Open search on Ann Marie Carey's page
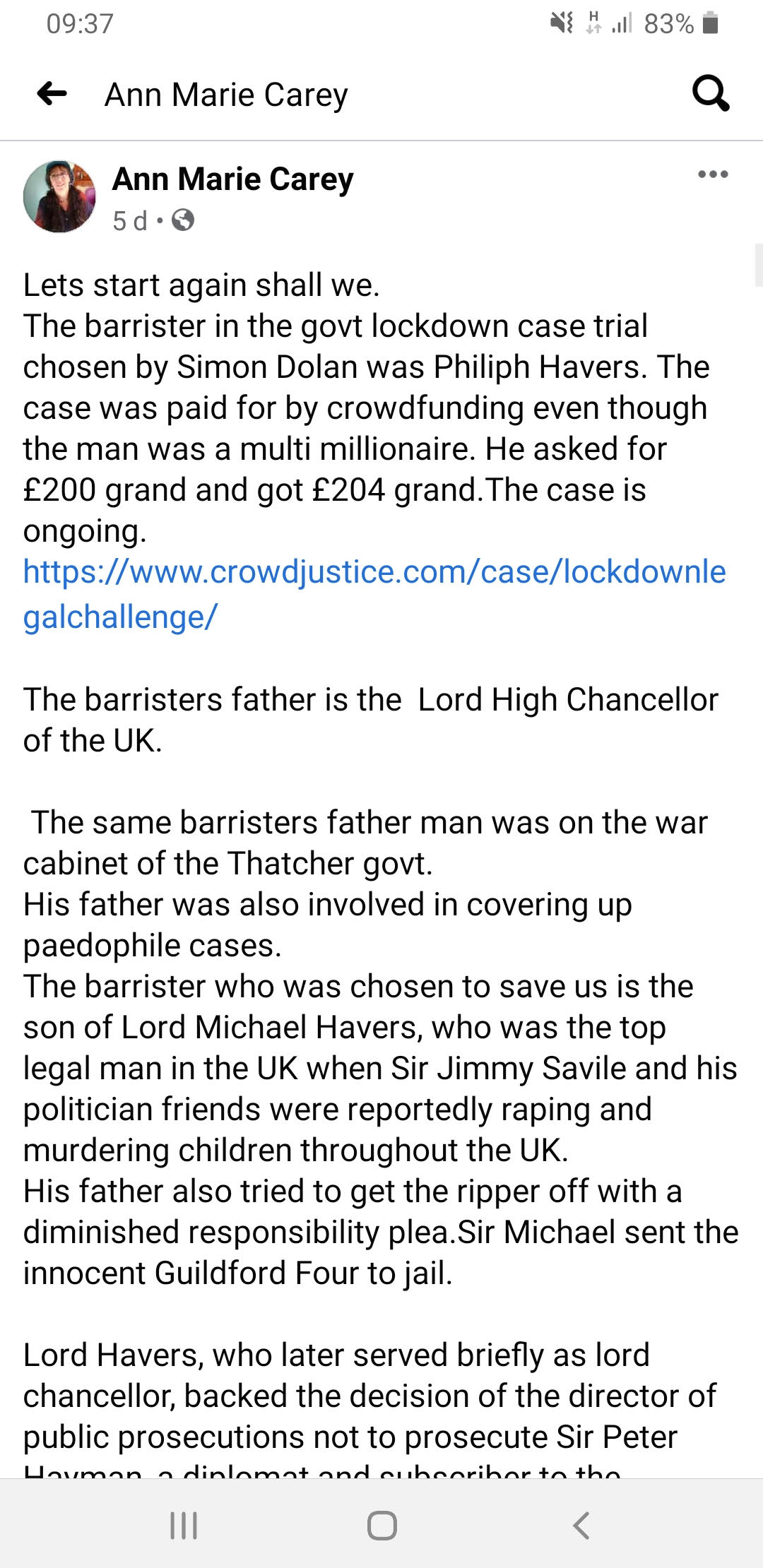 coord(710,93)
